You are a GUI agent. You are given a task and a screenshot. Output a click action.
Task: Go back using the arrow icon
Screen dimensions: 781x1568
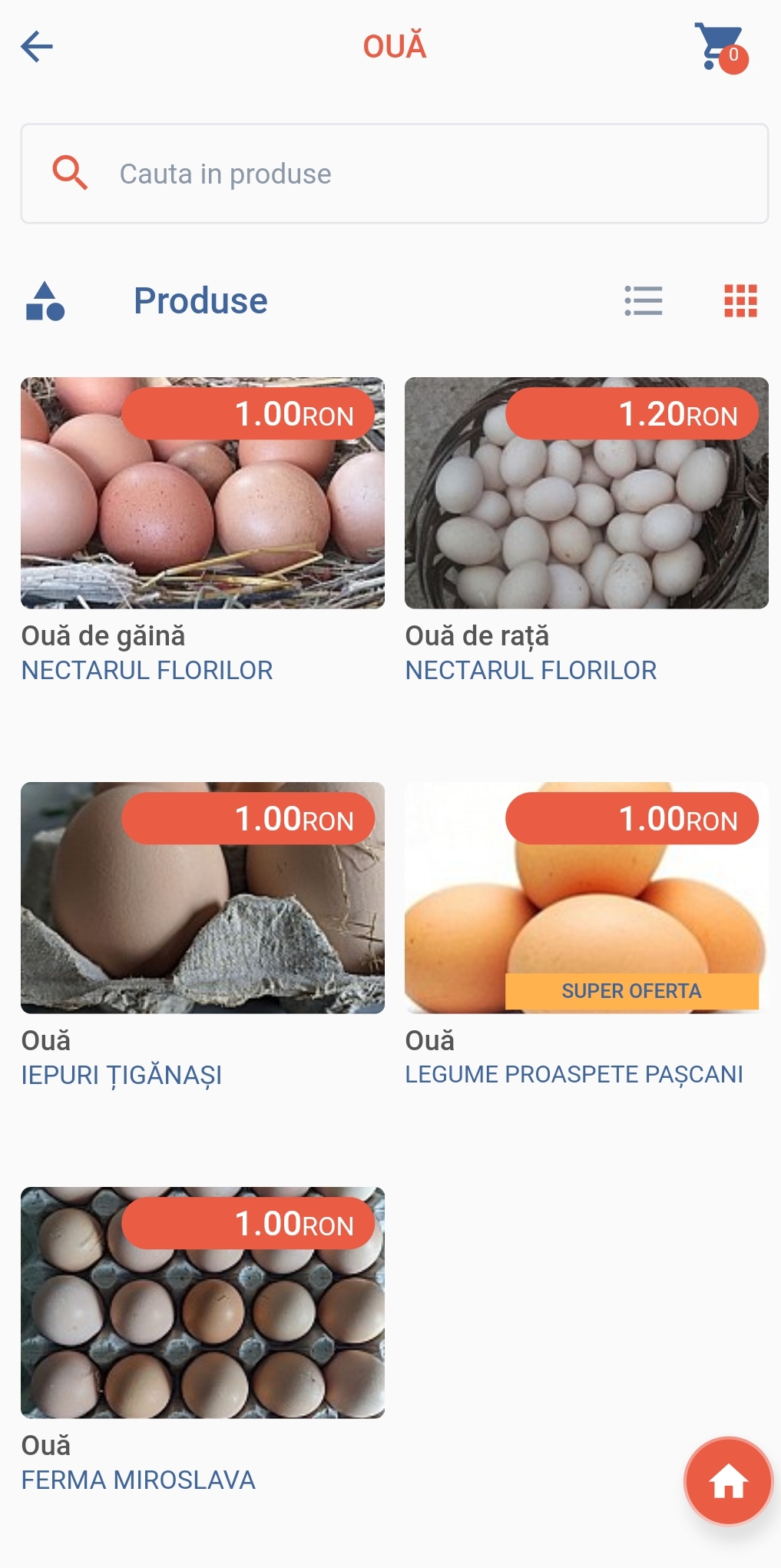coord(37,47)
